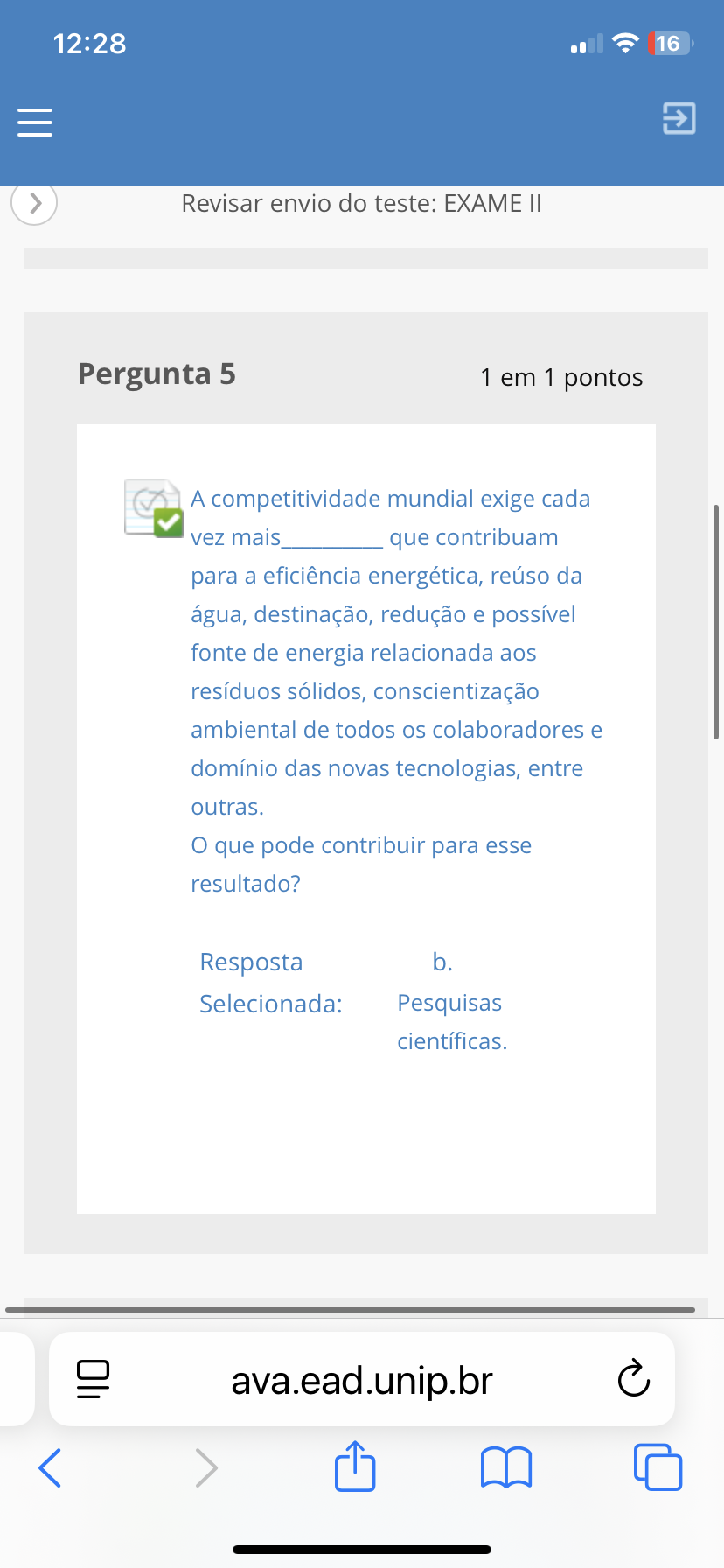Show all open Safari tabs
This screenshot has height=1568, width=724.
click(658, 1467)
